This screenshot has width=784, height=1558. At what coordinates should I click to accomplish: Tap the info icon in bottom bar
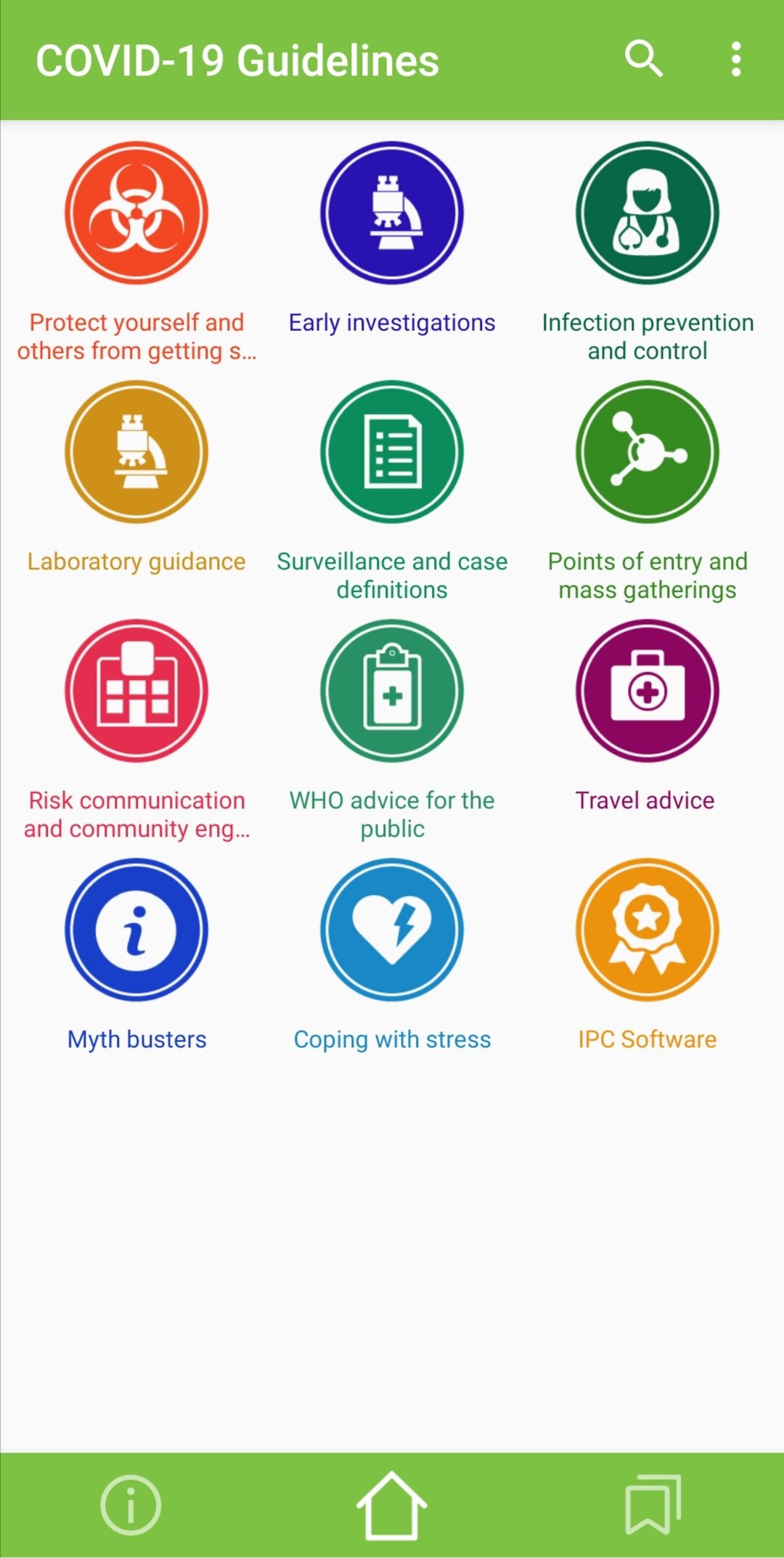pyautogui.click(x=131, y=1505)
